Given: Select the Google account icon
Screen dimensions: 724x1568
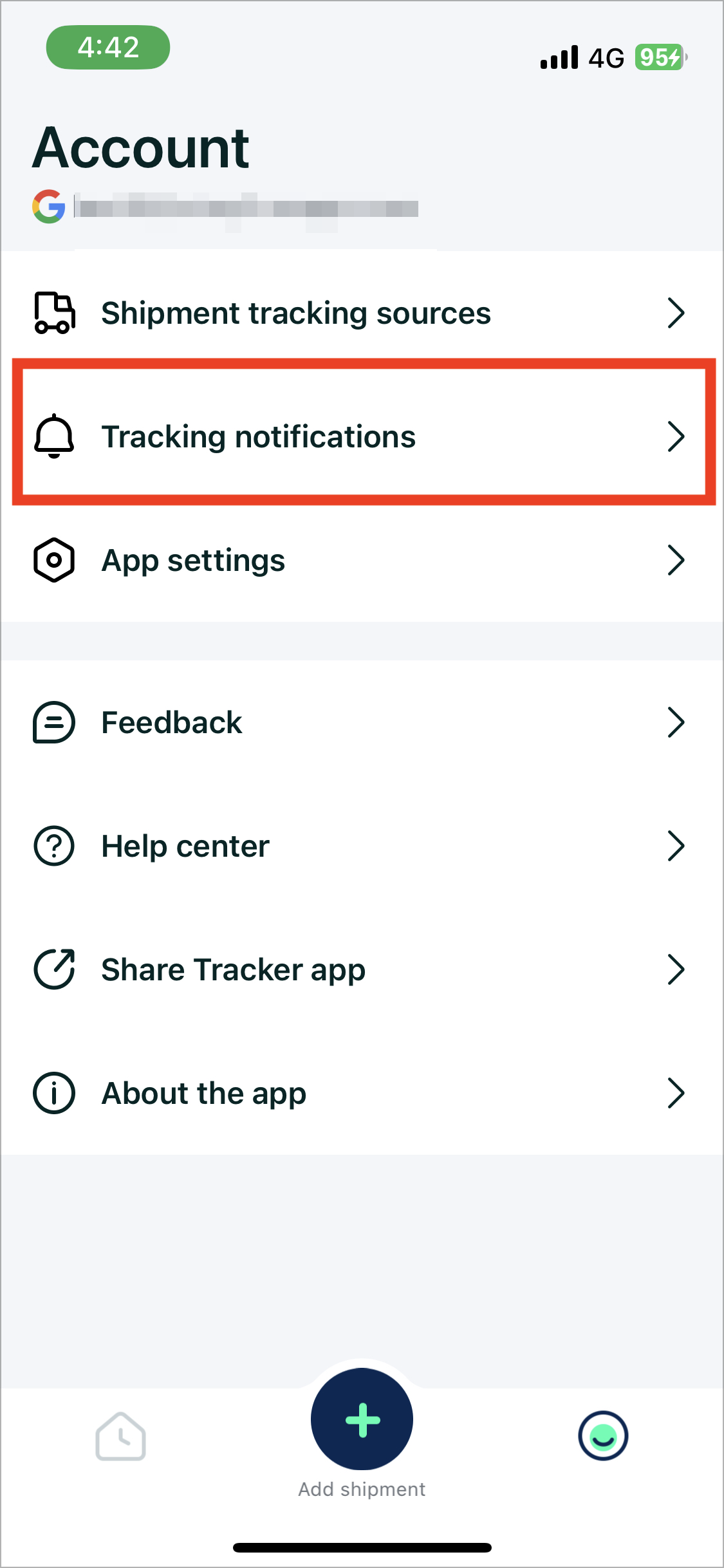Looking at the screenshot, I should (x=47, y=207).
